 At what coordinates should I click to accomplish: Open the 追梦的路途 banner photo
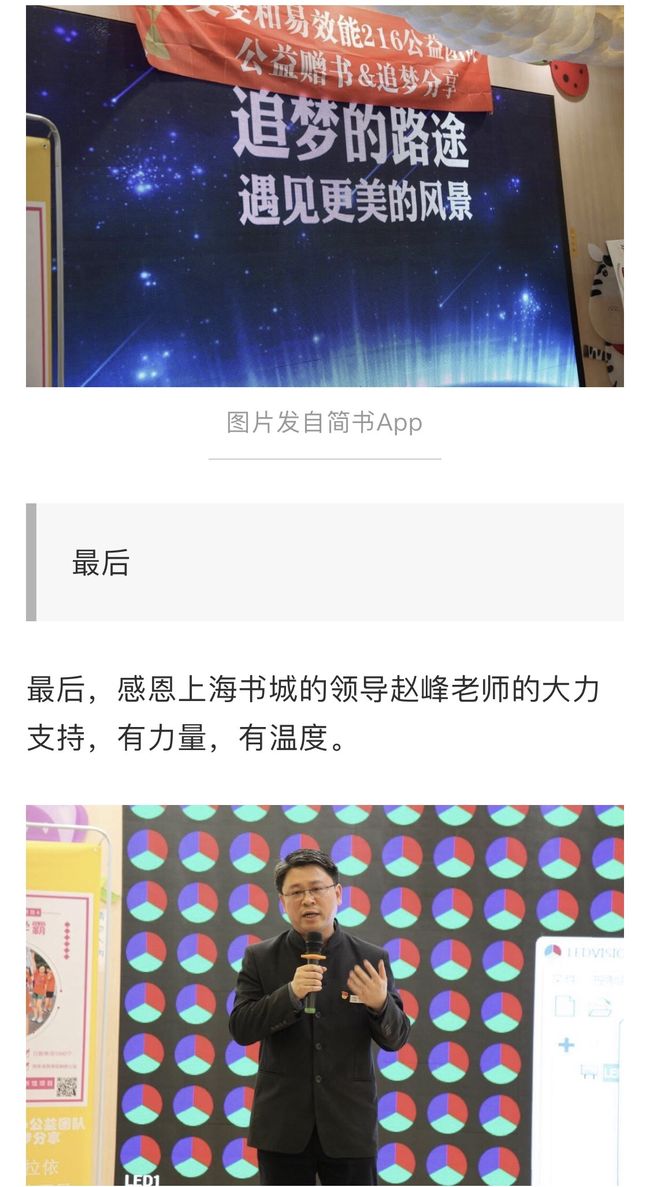(x=325, y=196)
